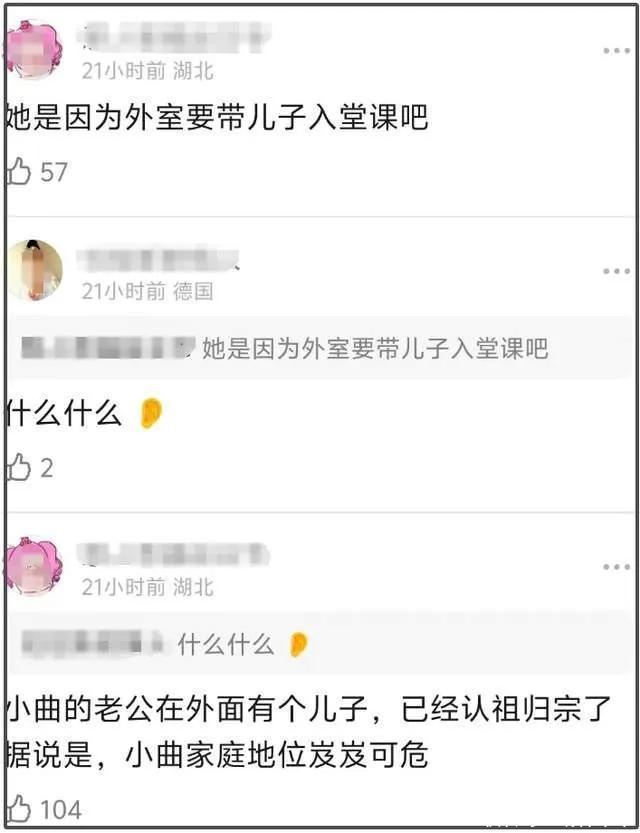
Task: View avatar of the Germany commenter
Action: pyautogui.click(x=35, y=270)
